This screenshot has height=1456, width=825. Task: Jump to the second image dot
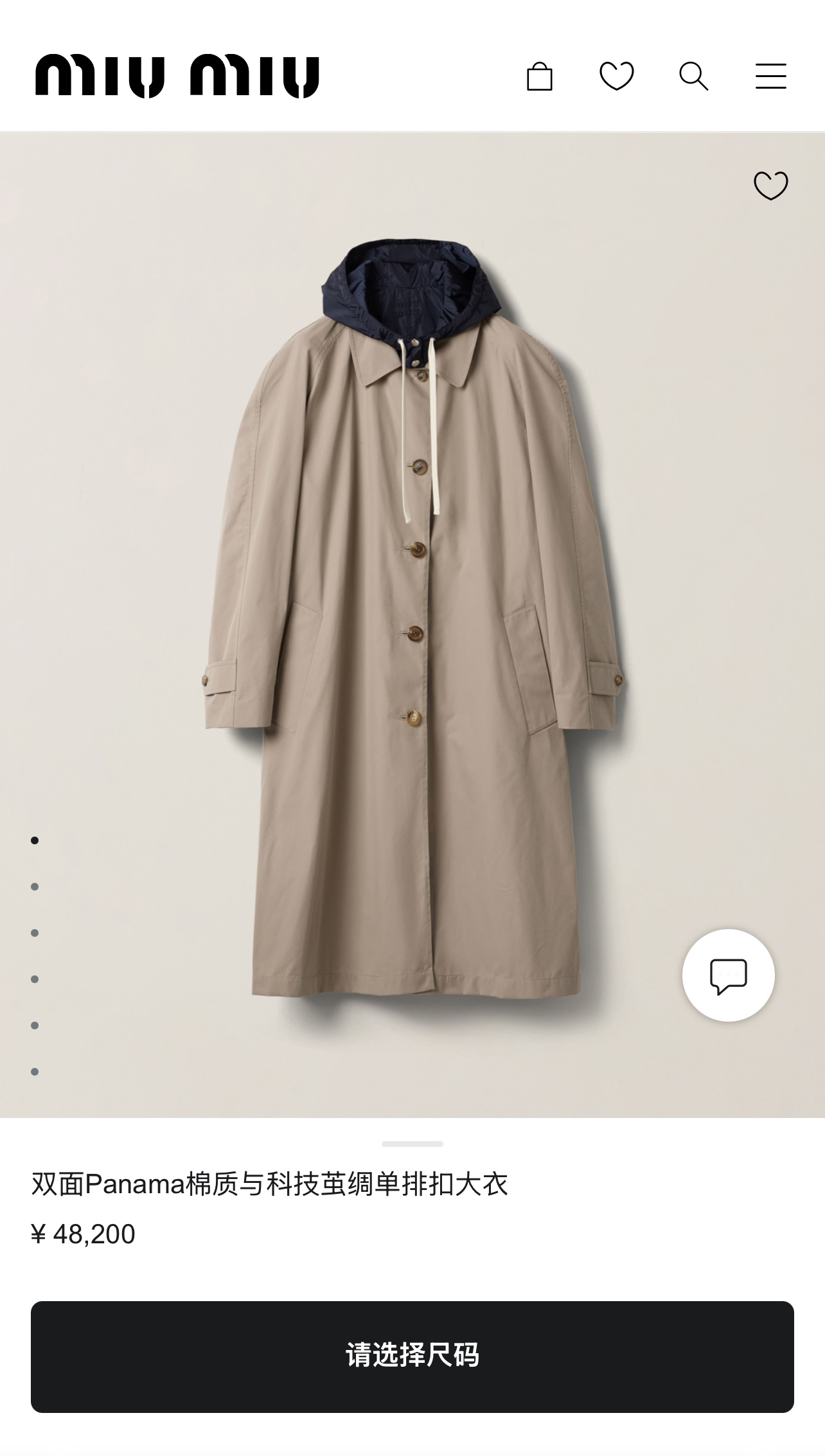tap(35, 887)
